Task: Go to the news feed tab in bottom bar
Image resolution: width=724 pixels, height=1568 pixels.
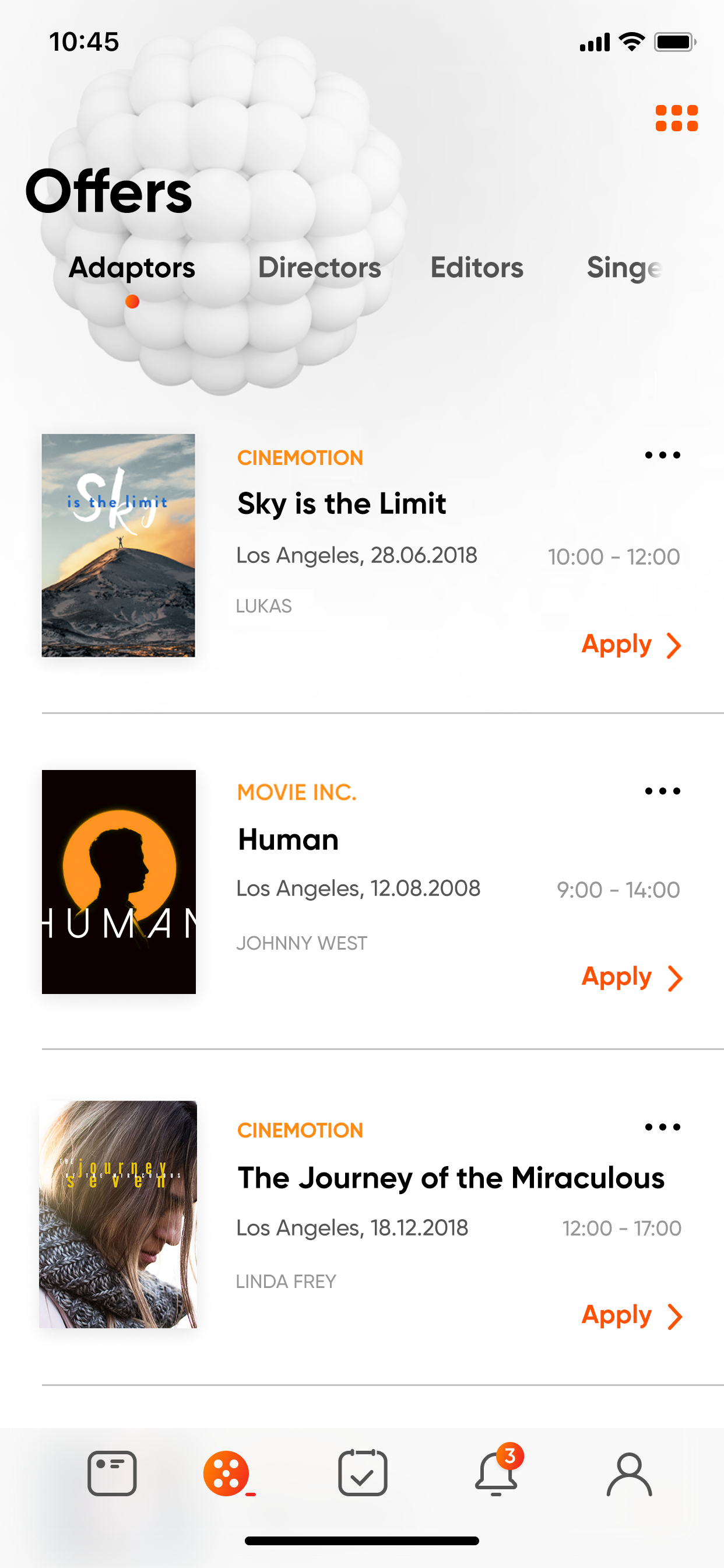Action: (112, 1473)
